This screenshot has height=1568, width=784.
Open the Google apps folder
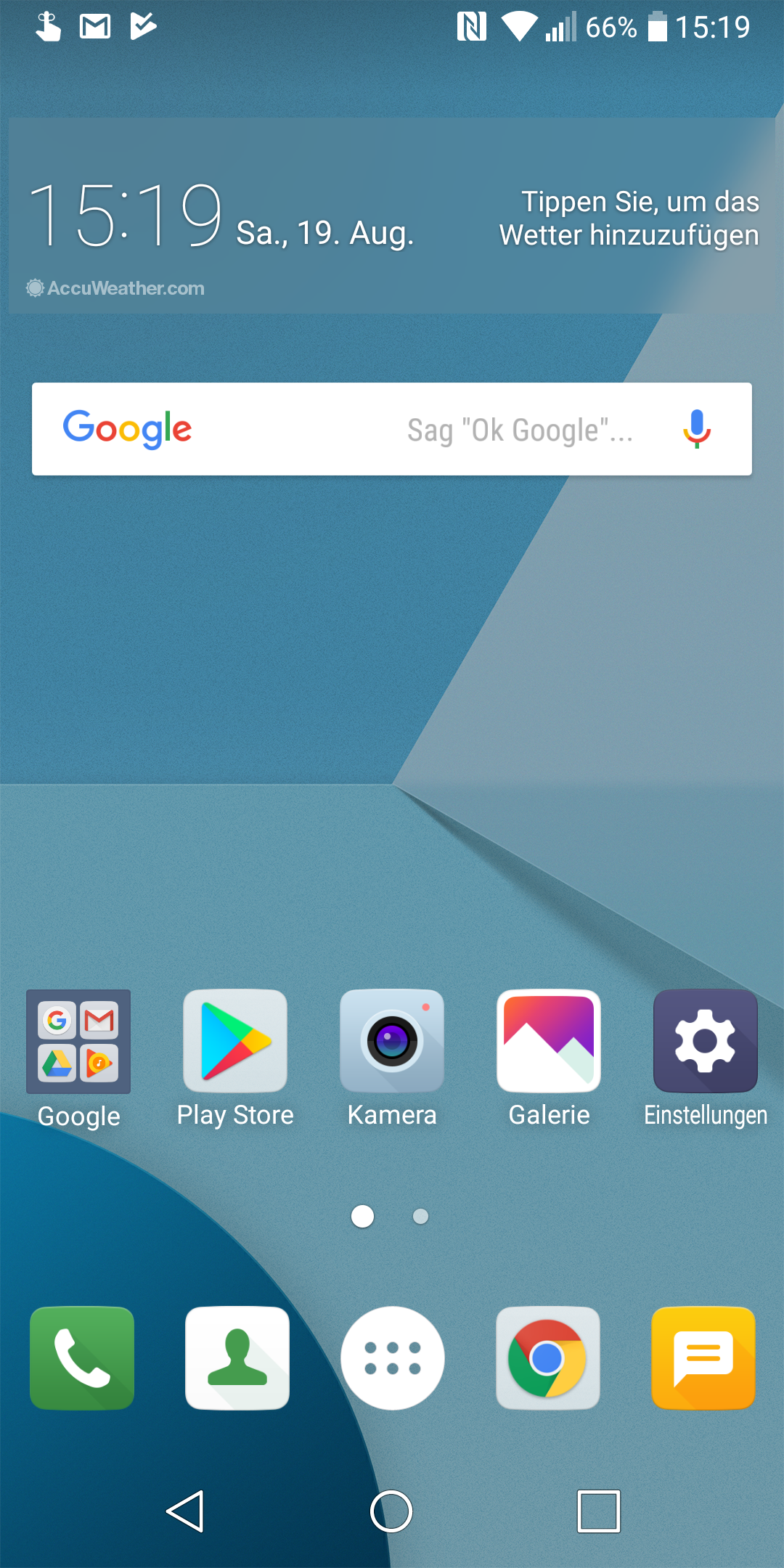click(x=78, y=1042)
